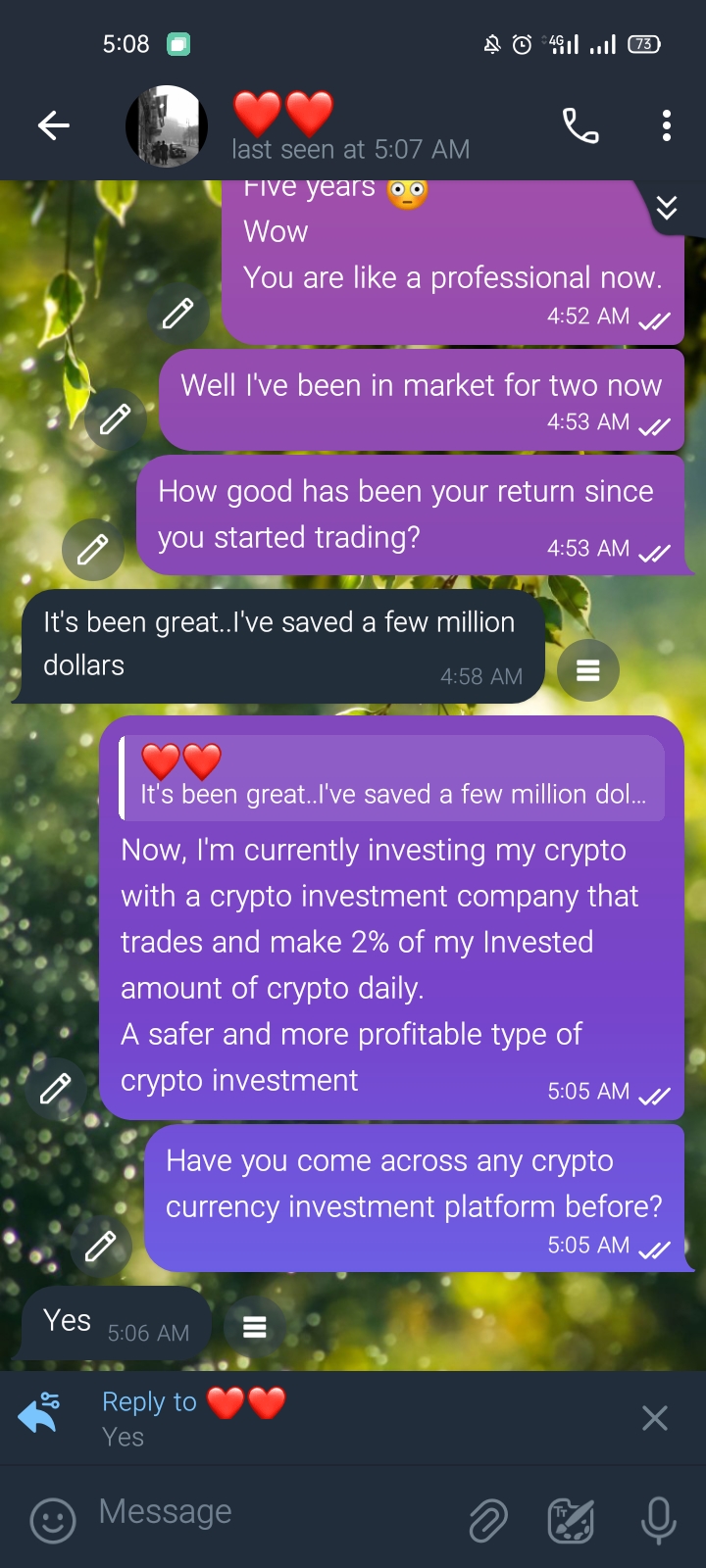The height and width of the screenshot is (1568, 706).
Task: Open the emoji picker
Action: 53,1521
